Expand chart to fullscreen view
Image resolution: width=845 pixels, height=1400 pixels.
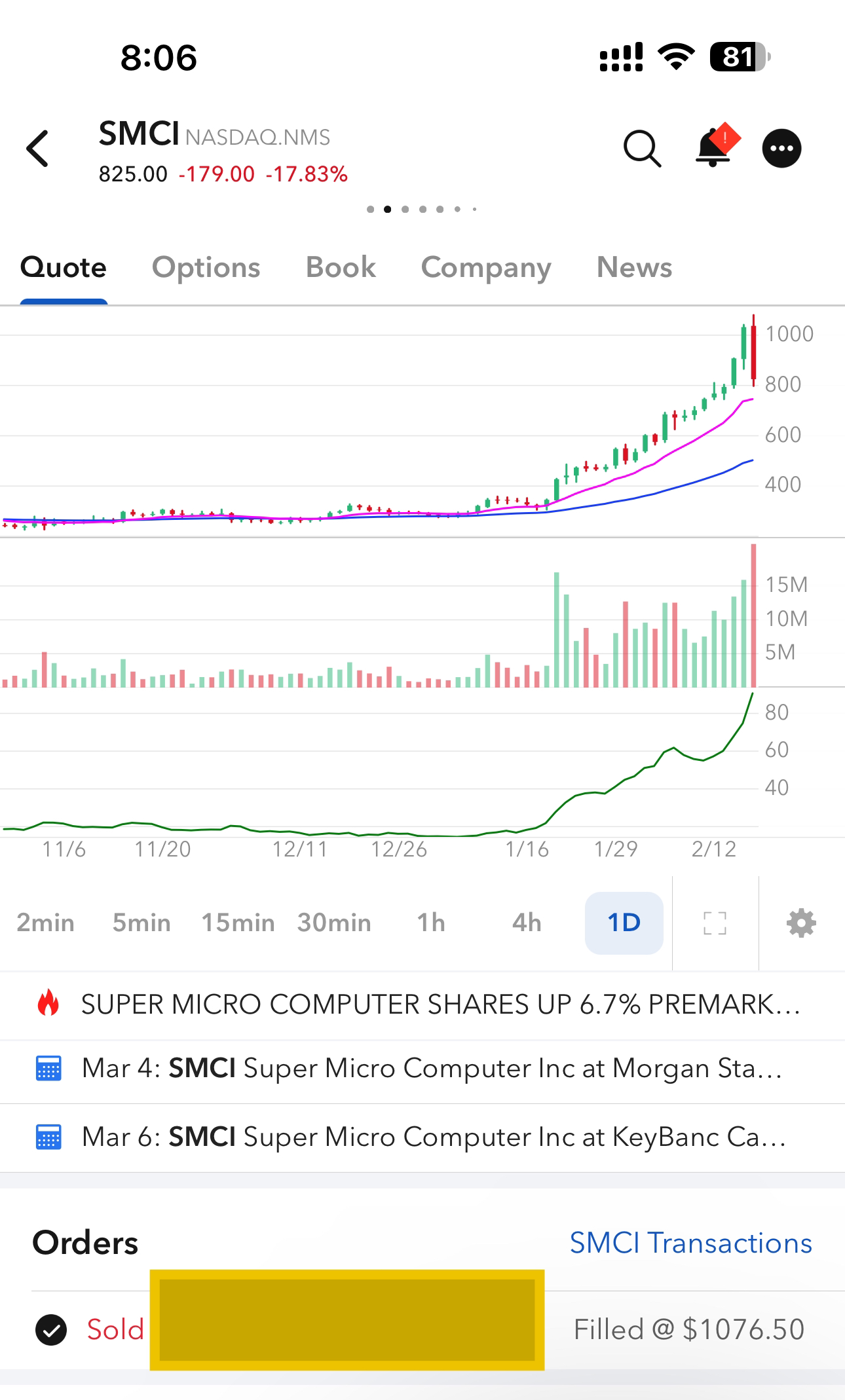pyautogui.click(x=714, y=923)
